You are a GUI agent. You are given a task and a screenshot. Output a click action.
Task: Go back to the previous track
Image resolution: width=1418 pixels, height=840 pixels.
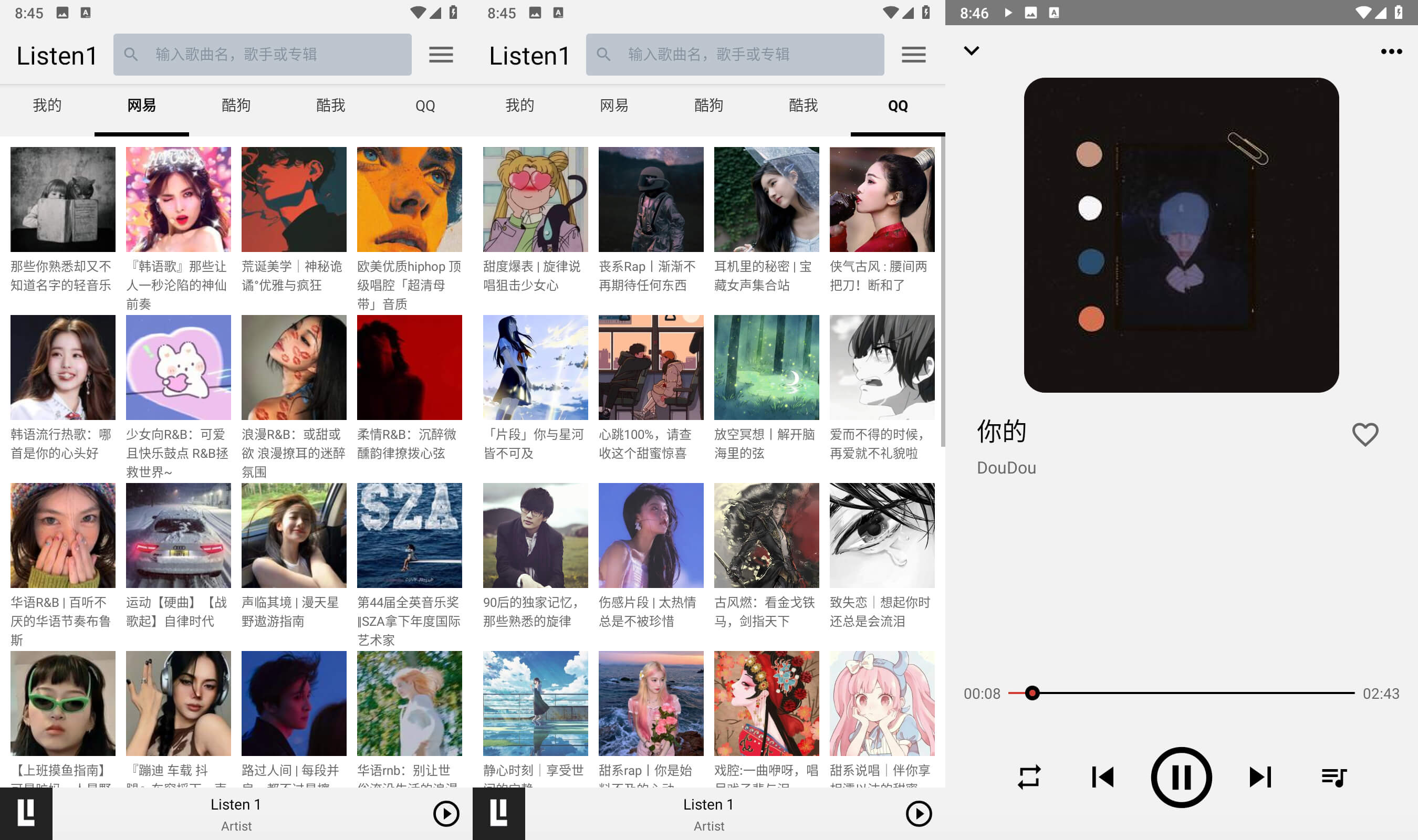coord(1102,776)
